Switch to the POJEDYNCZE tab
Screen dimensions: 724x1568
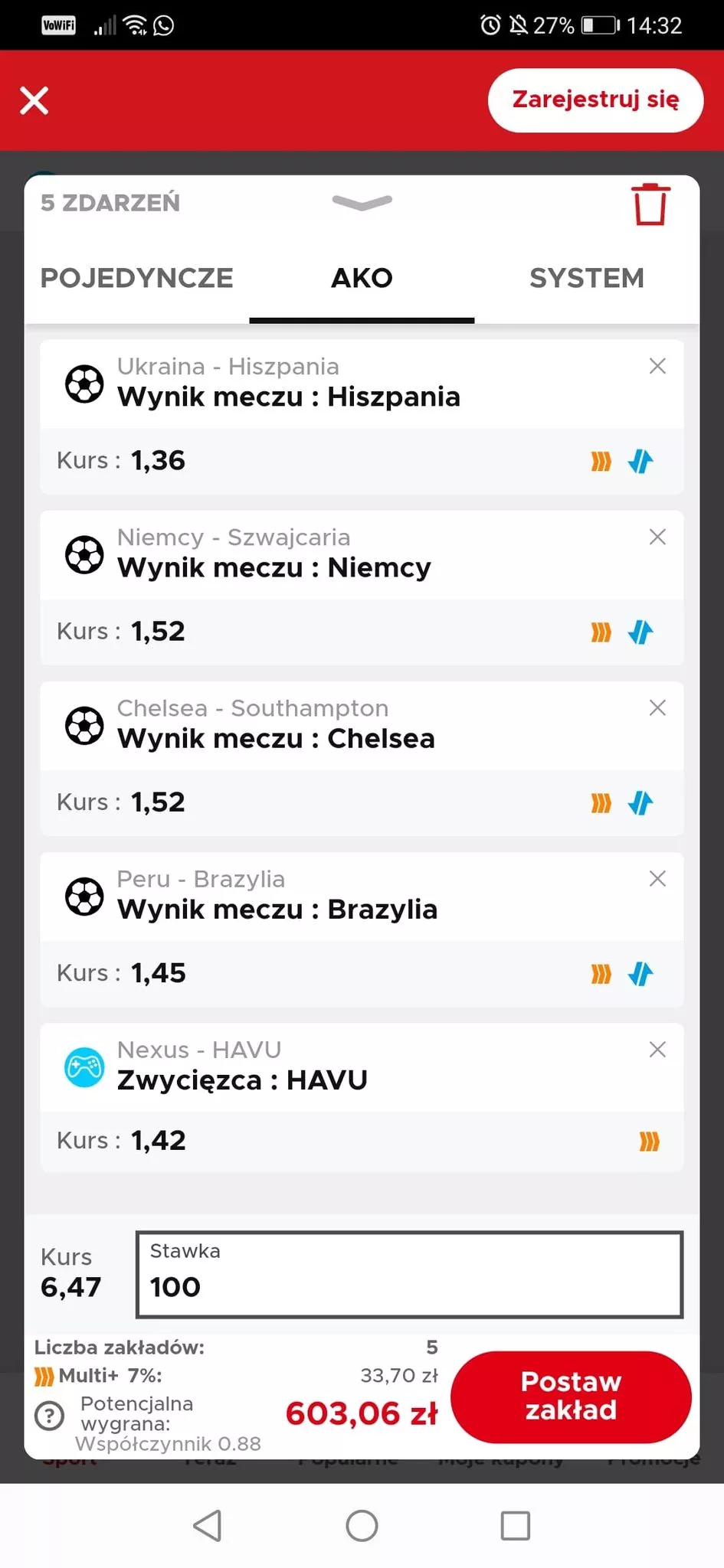[x=136, y=278]
